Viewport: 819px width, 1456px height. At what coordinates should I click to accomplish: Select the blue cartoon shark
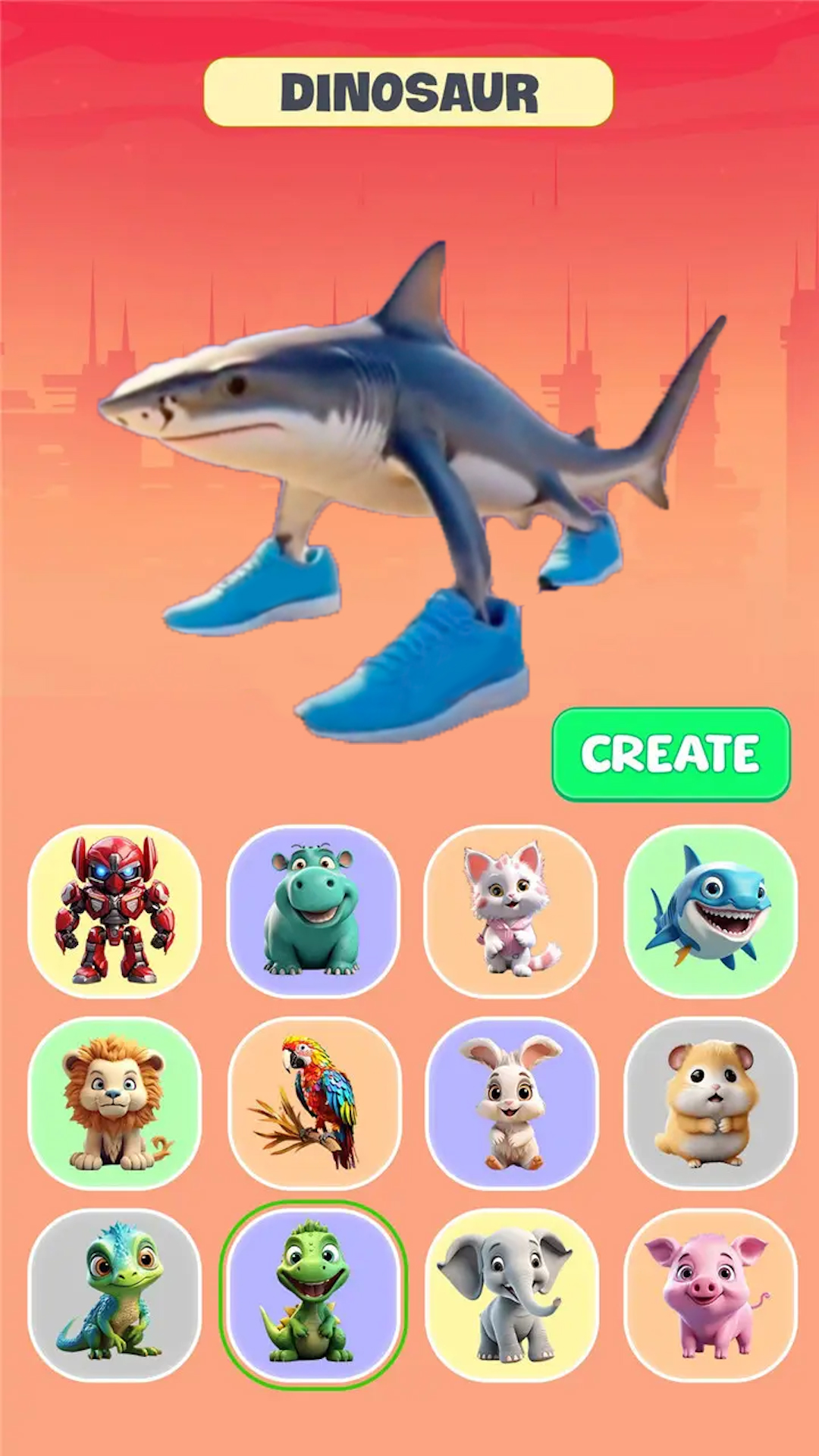710,911
